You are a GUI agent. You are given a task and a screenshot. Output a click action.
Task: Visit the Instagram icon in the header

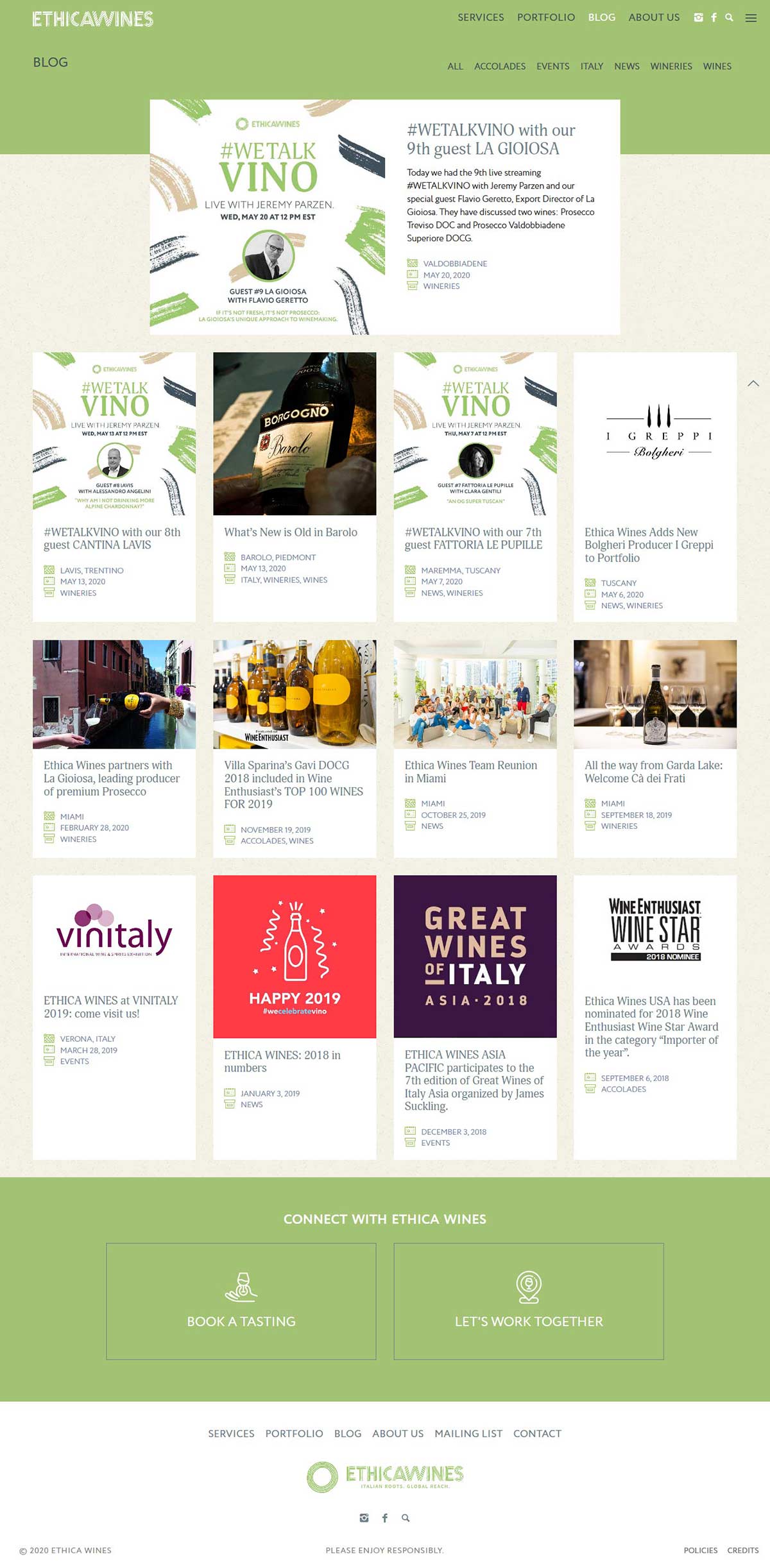pos(698,17)
